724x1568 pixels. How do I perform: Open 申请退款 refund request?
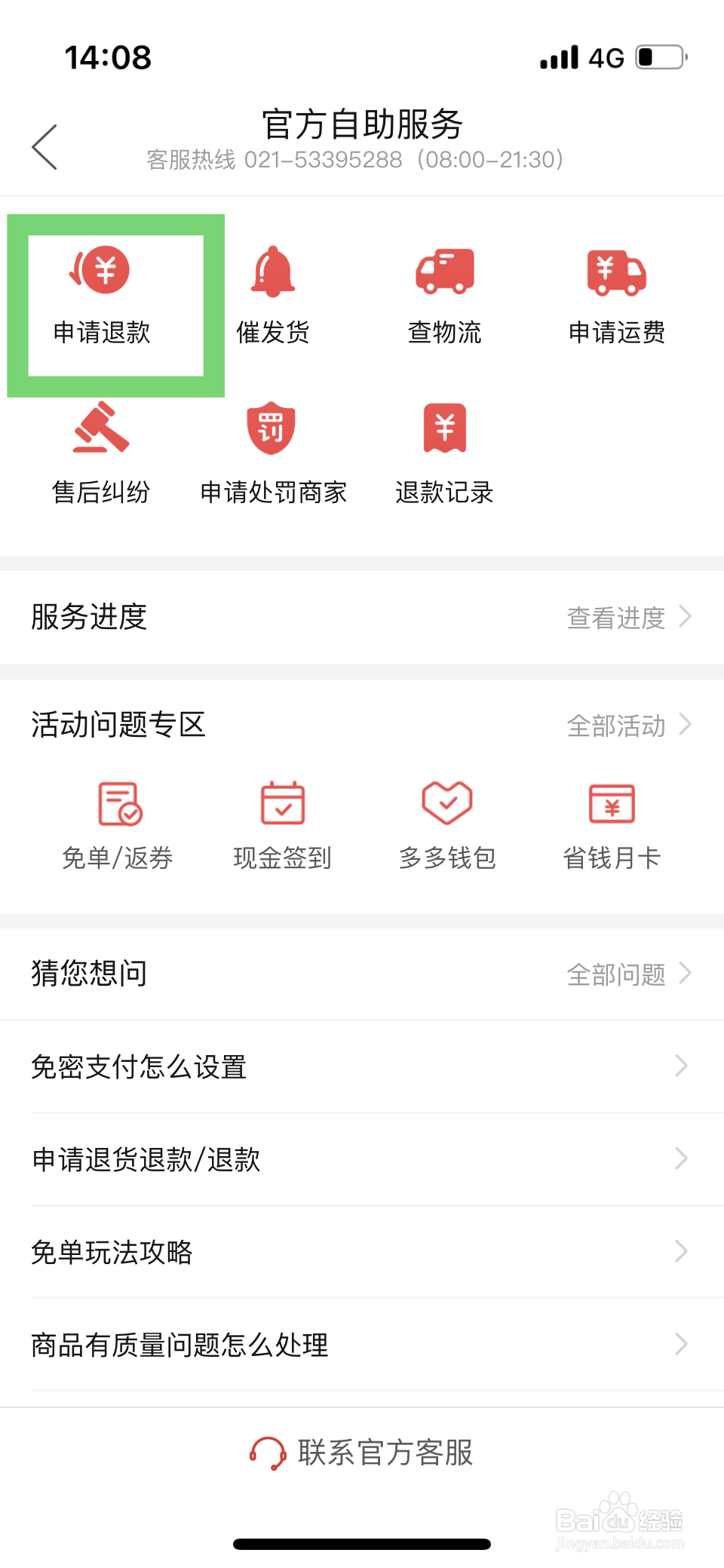coord(102,296)
